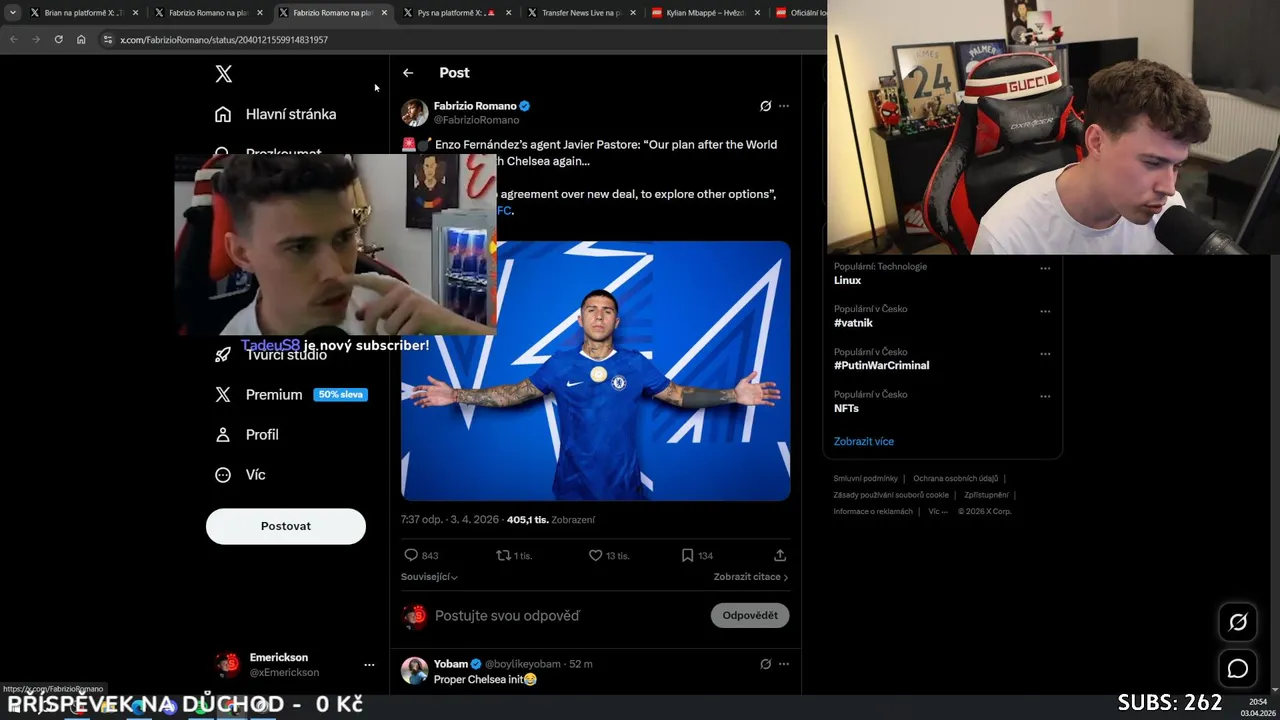Like Fabrizio Romano's post

(596, 555)
